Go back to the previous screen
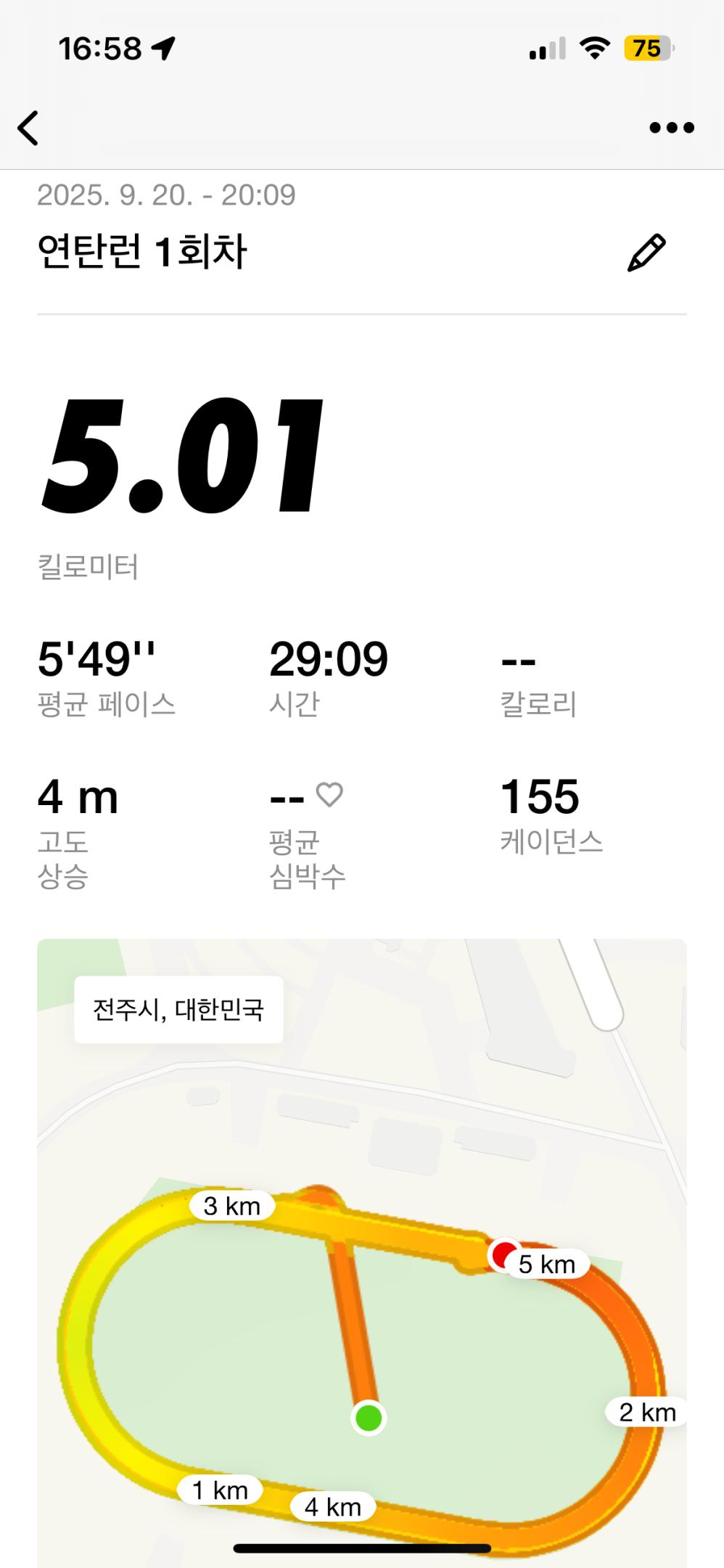Screen dimensions: 724x1568 coord(28,128)
